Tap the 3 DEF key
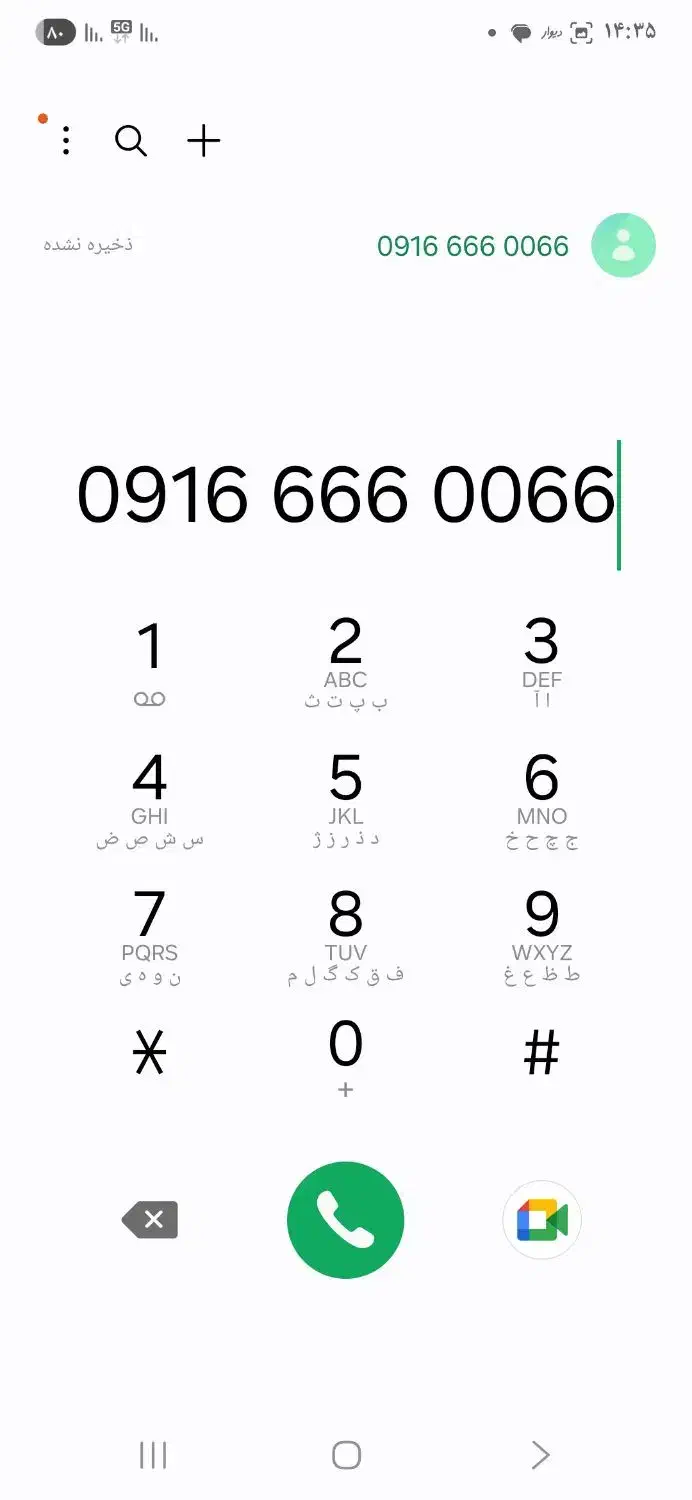Viewport: 692px width, 1500px height. pos(541,662)
